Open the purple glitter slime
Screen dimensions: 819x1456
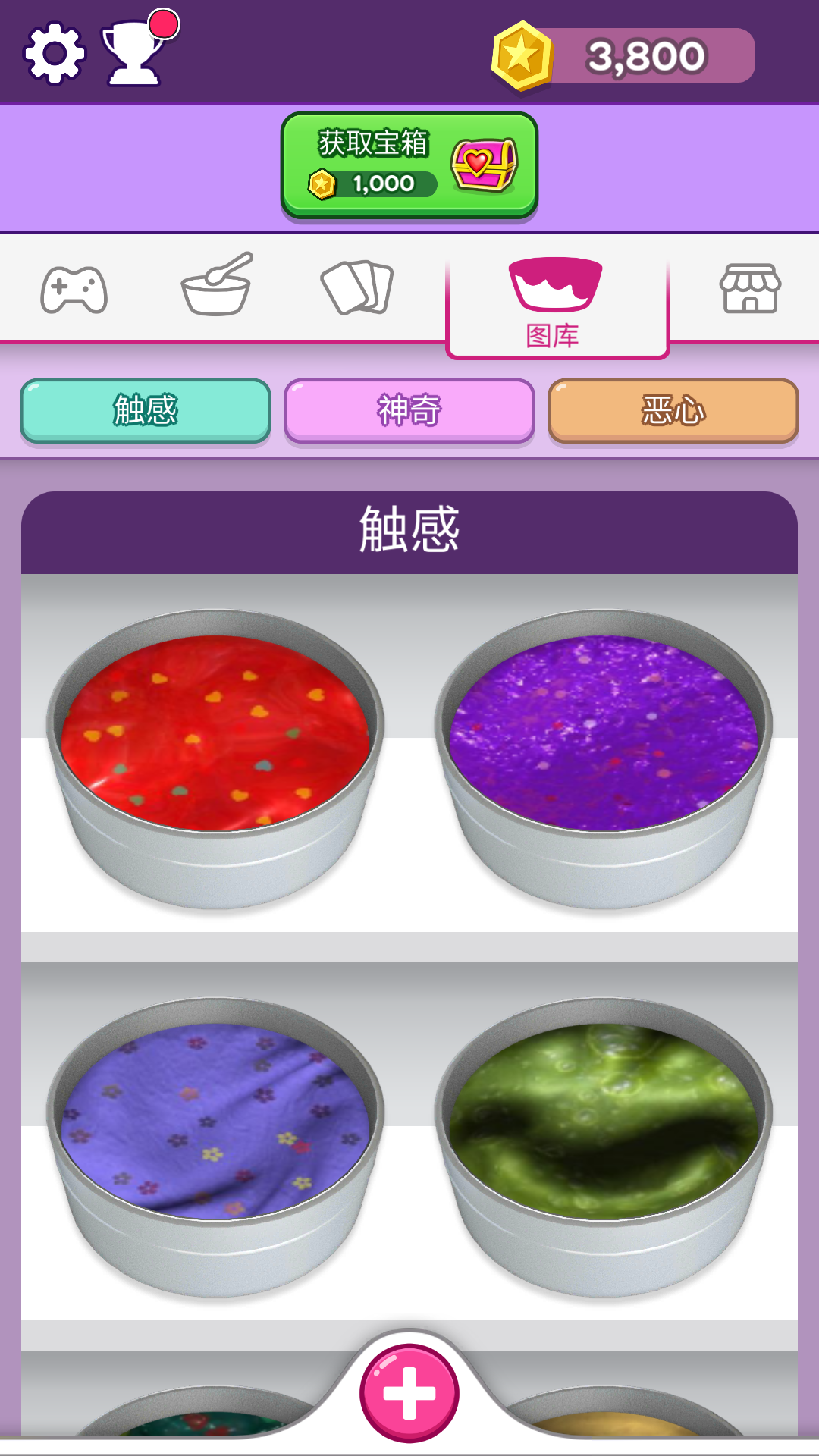pyautogui.click(x=604, y=733)
